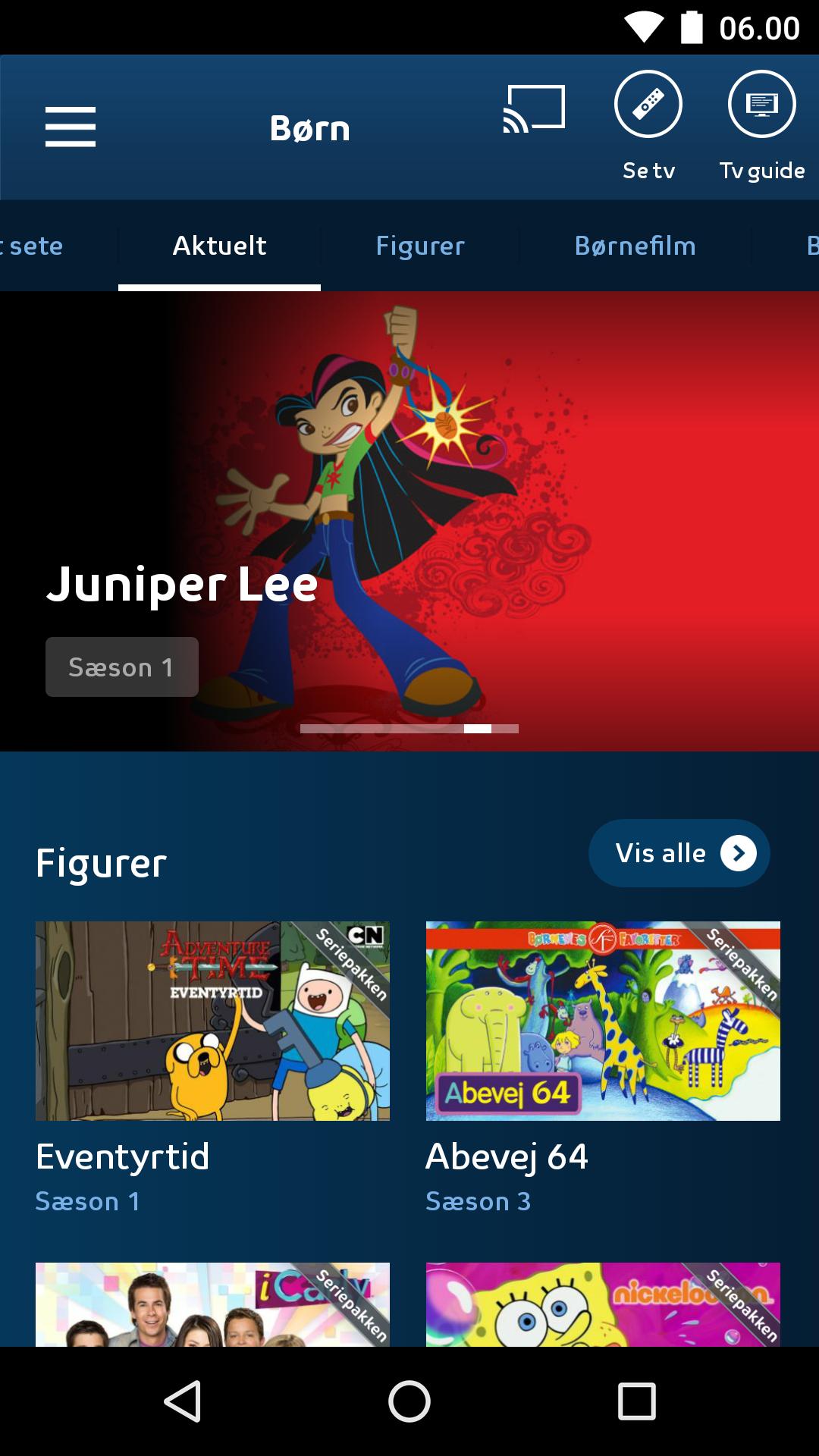Switch to the Figurer tab
The image size is (819, 1456).
(x=420, y=246)
